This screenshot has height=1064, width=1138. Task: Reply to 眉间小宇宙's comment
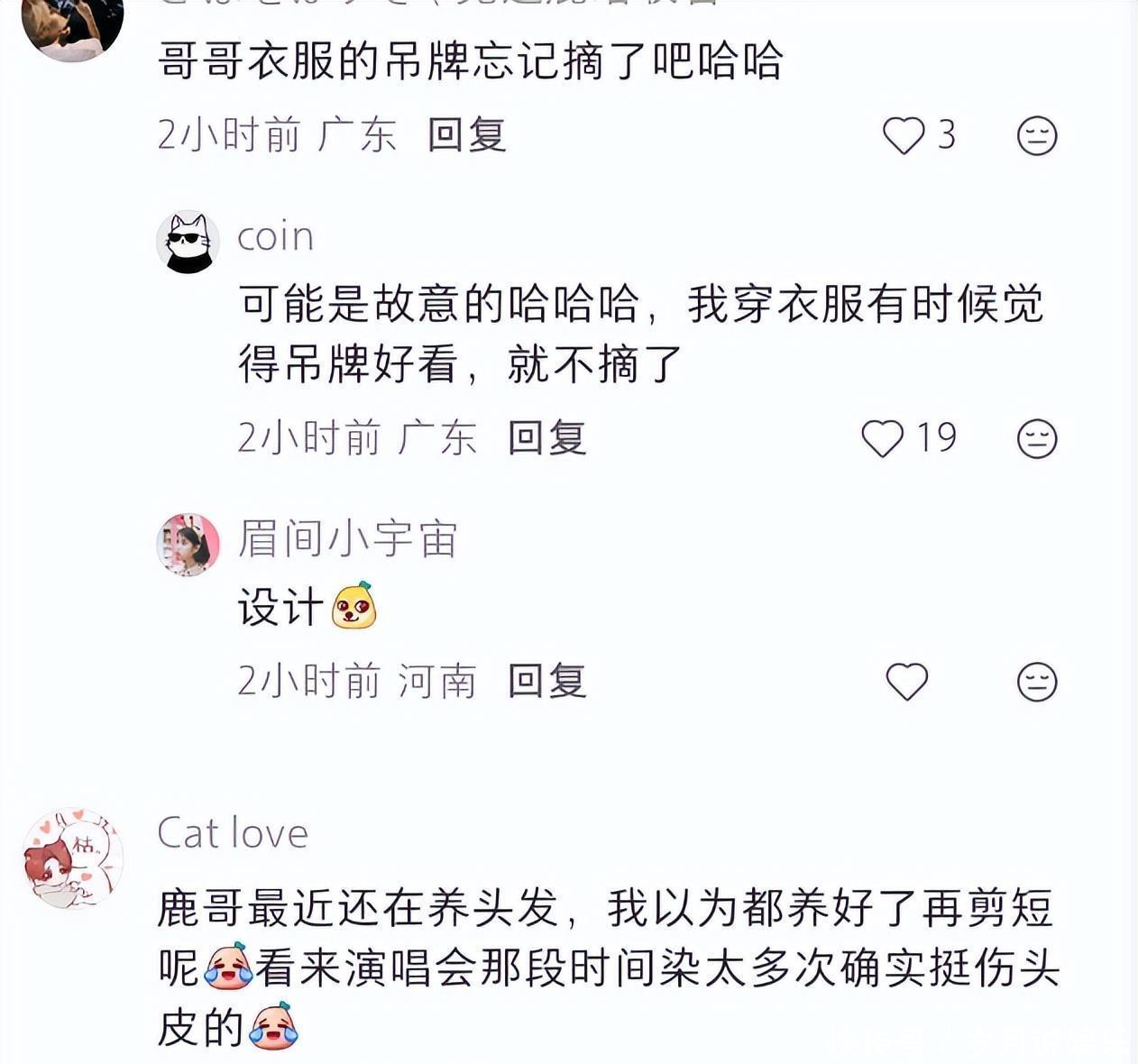546,681
